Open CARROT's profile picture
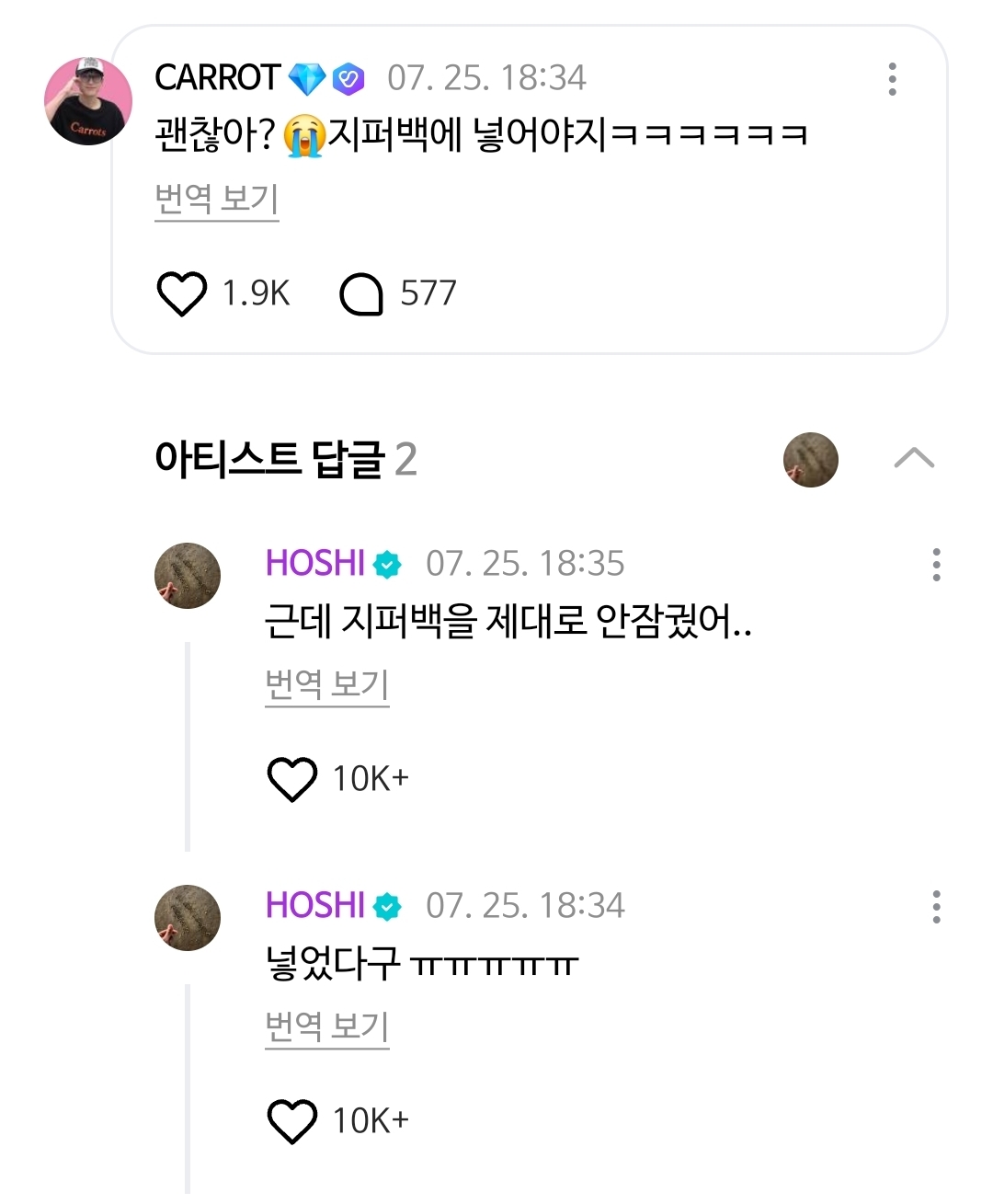This screenshot has width=993, height=1204. tap(88, 101)
